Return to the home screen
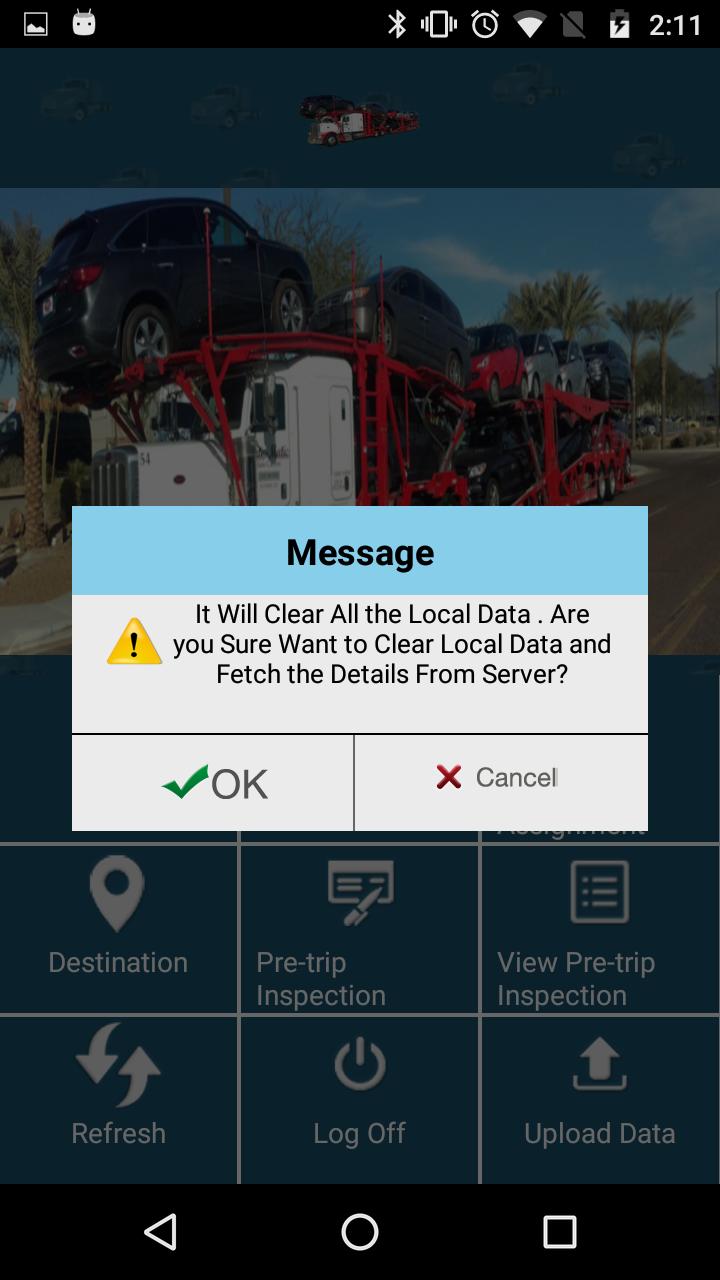This screenshot has width=720, height=1280. pos(360,1232)
